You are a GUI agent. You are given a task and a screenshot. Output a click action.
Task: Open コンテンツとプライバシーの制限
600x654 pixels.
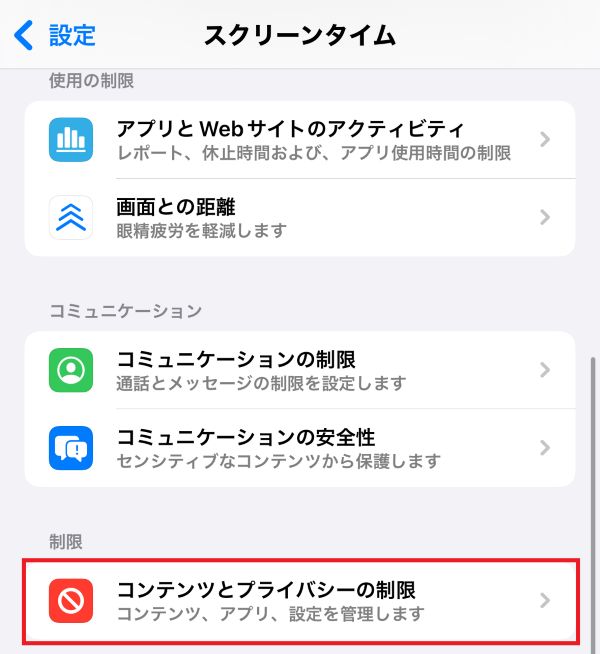pos(300,600)
